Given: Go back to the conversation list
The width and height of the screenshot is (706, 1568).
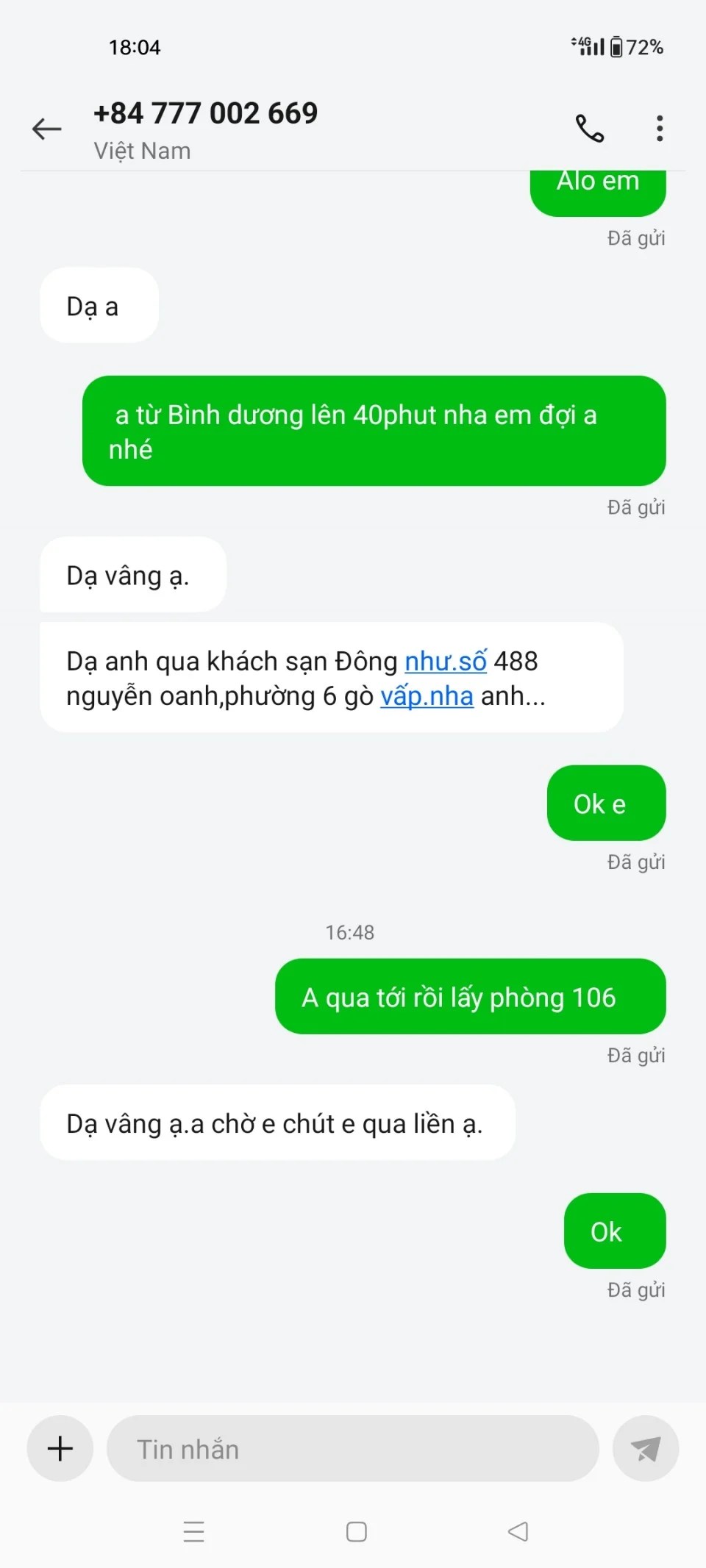Looking at the screenshot, I should pos(47,129).
